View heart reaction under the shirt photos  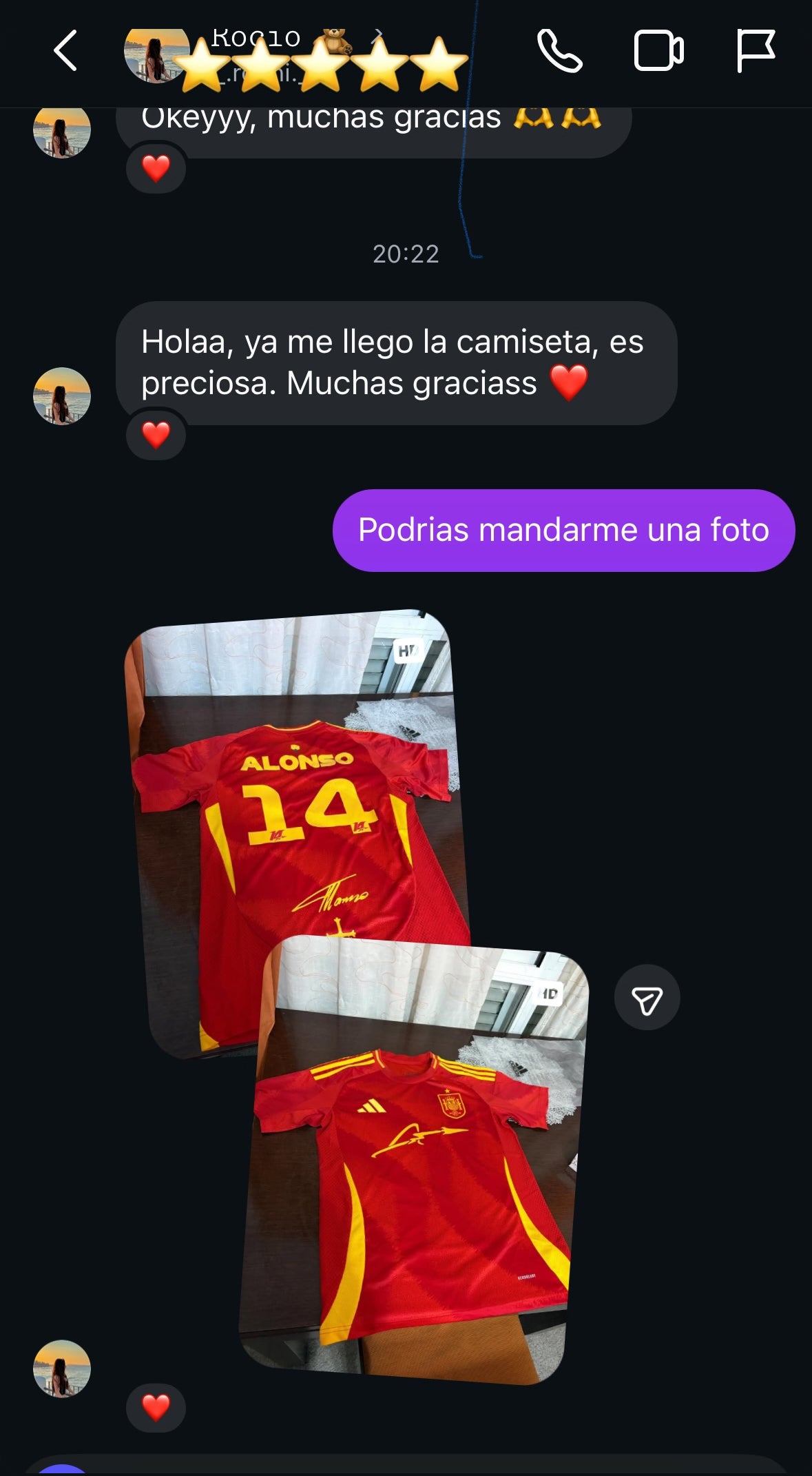tap(156, 1407)
